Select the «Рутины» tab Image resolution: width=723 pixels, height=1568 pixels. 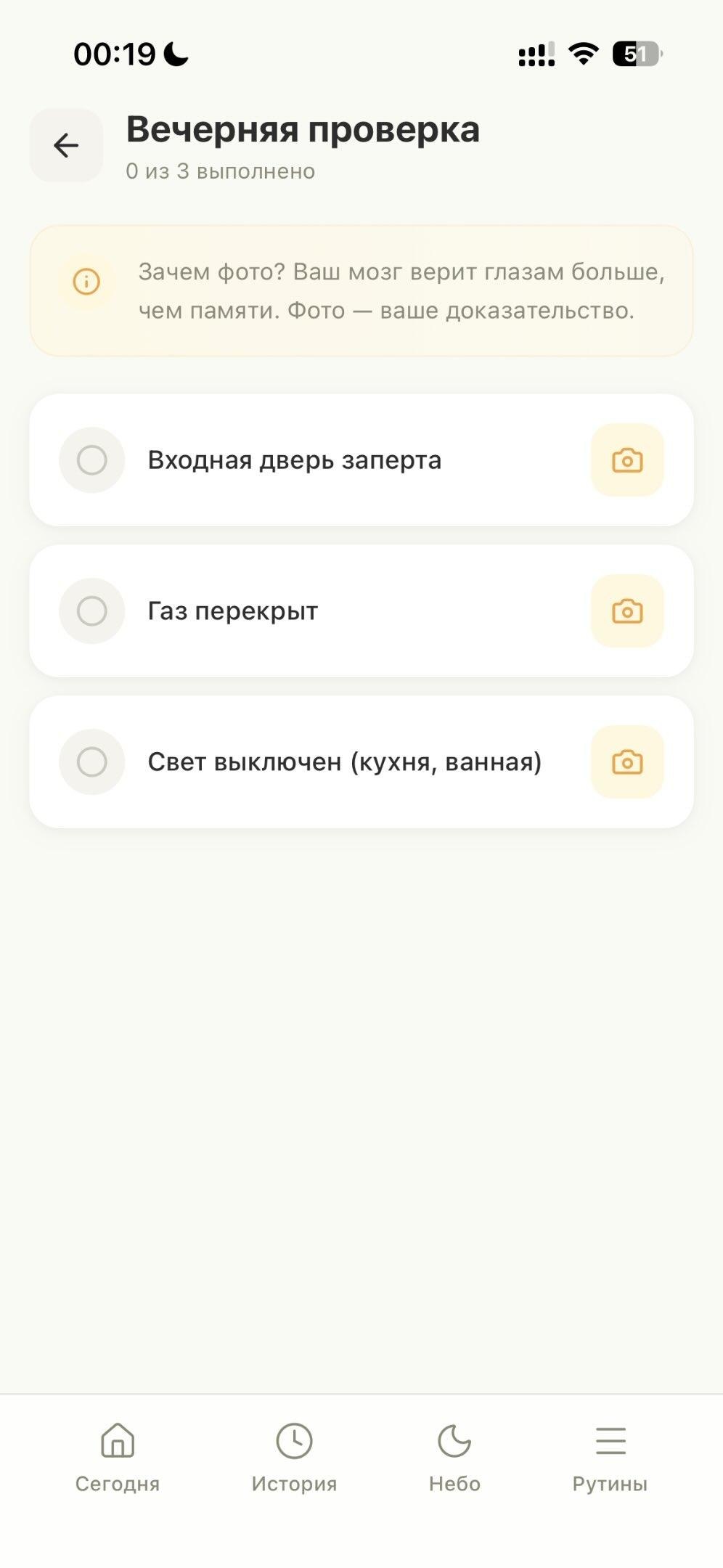pyautogui.click(x=610, y=1456)
